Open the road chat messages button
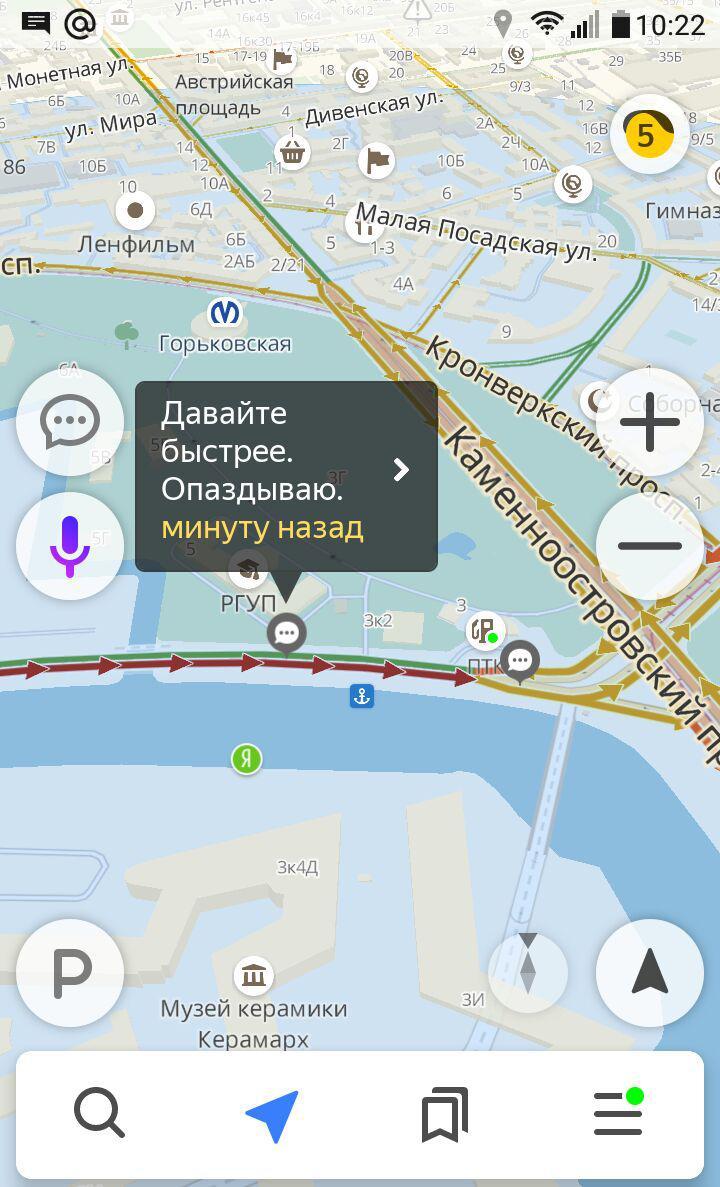Screen dimensions: 720x1187 tap(69, 422)
